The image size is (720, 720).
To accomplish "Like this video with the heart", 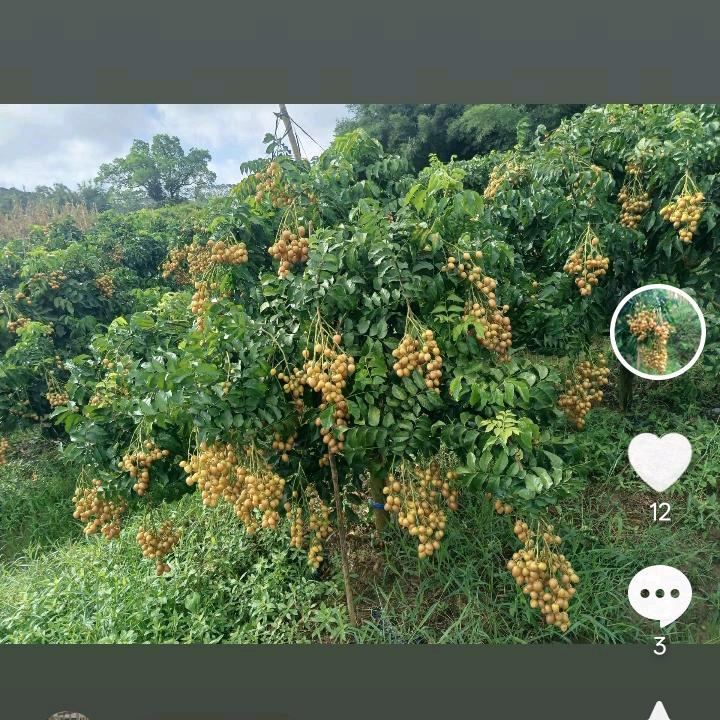I will 659,460.
